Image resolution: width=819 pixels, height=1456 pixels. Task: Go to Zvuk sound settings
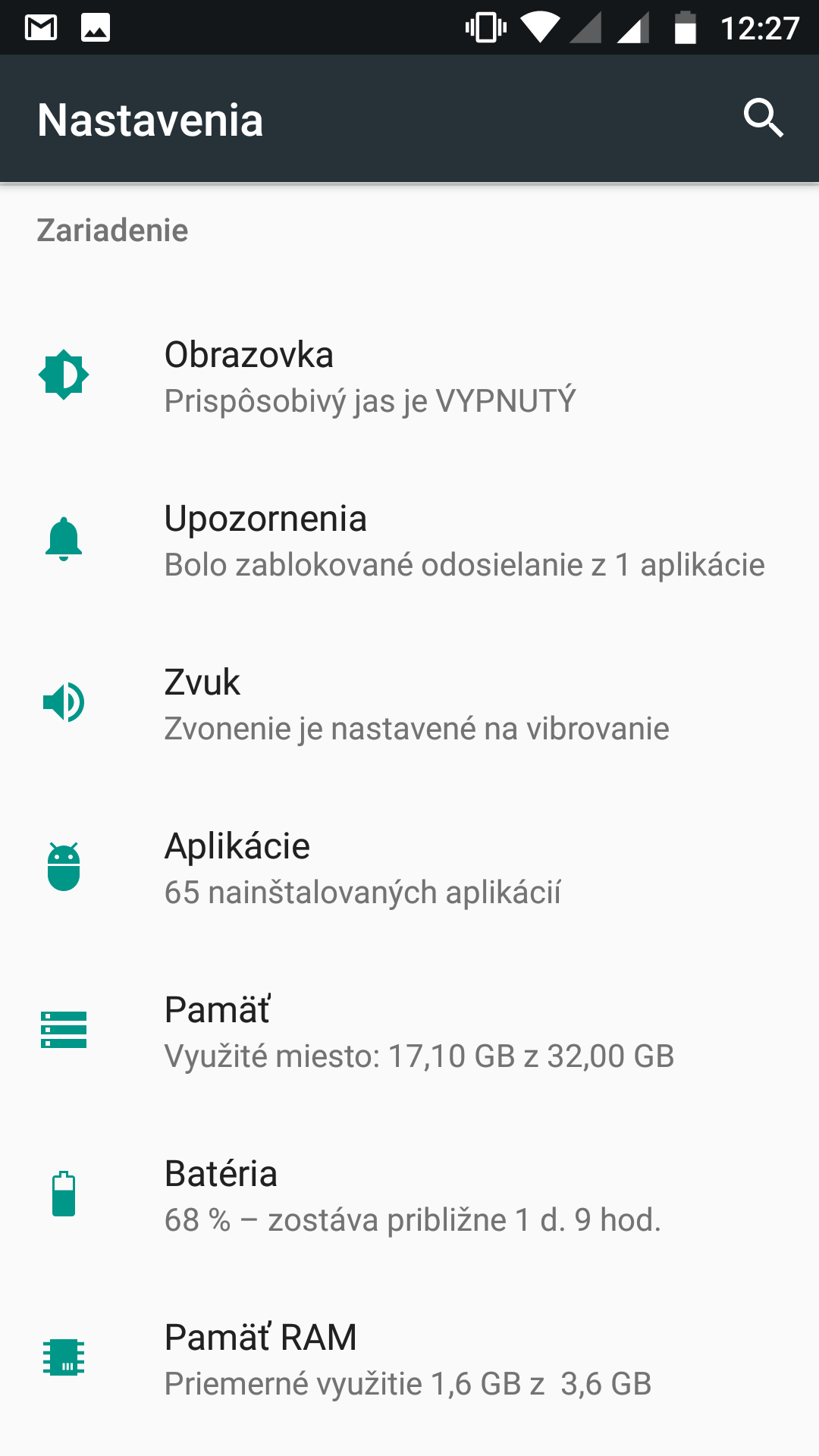click(x=409, y=704)
